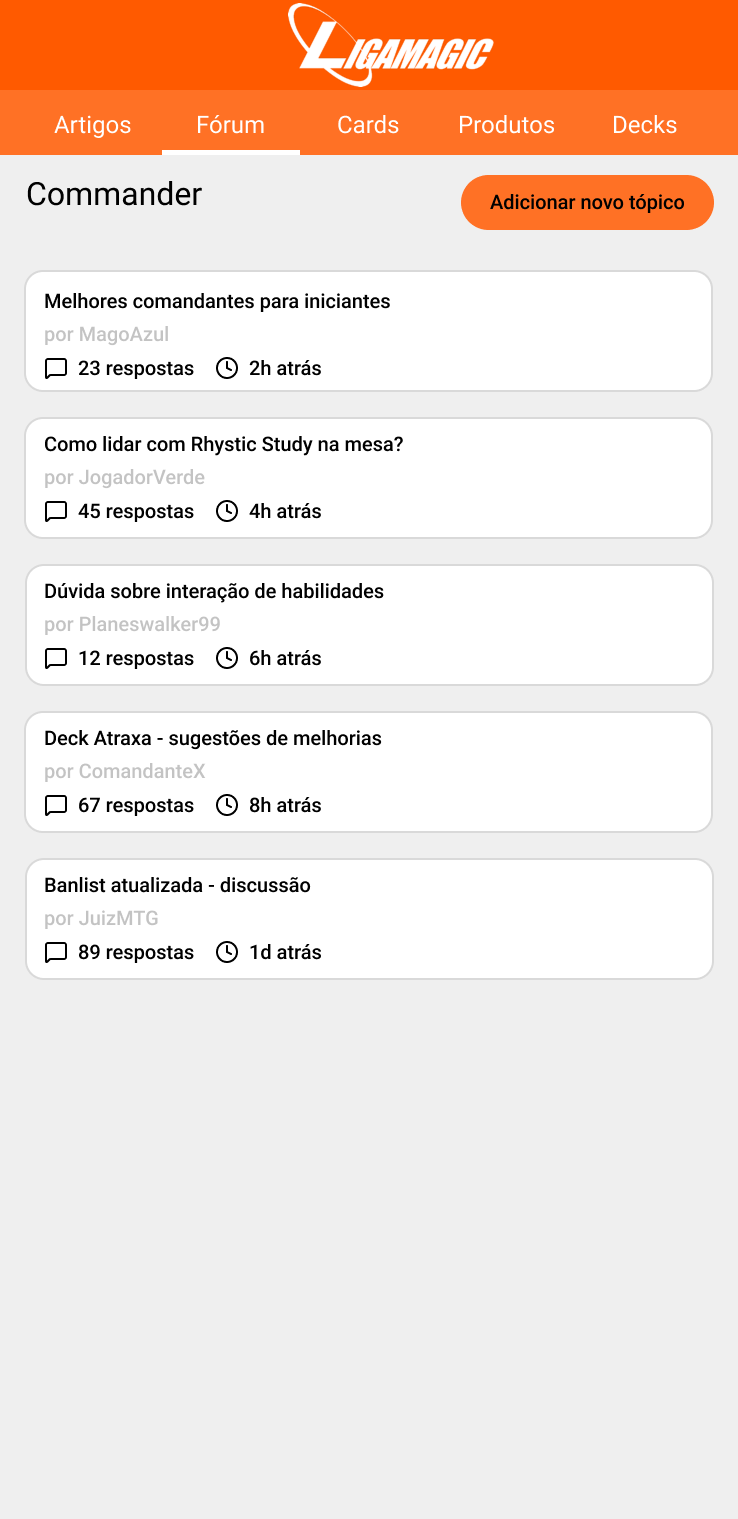Viewport: 738px width, 1519px height.
Task: Click the clock icon next to 4h atrás
Action: [226, 511]
